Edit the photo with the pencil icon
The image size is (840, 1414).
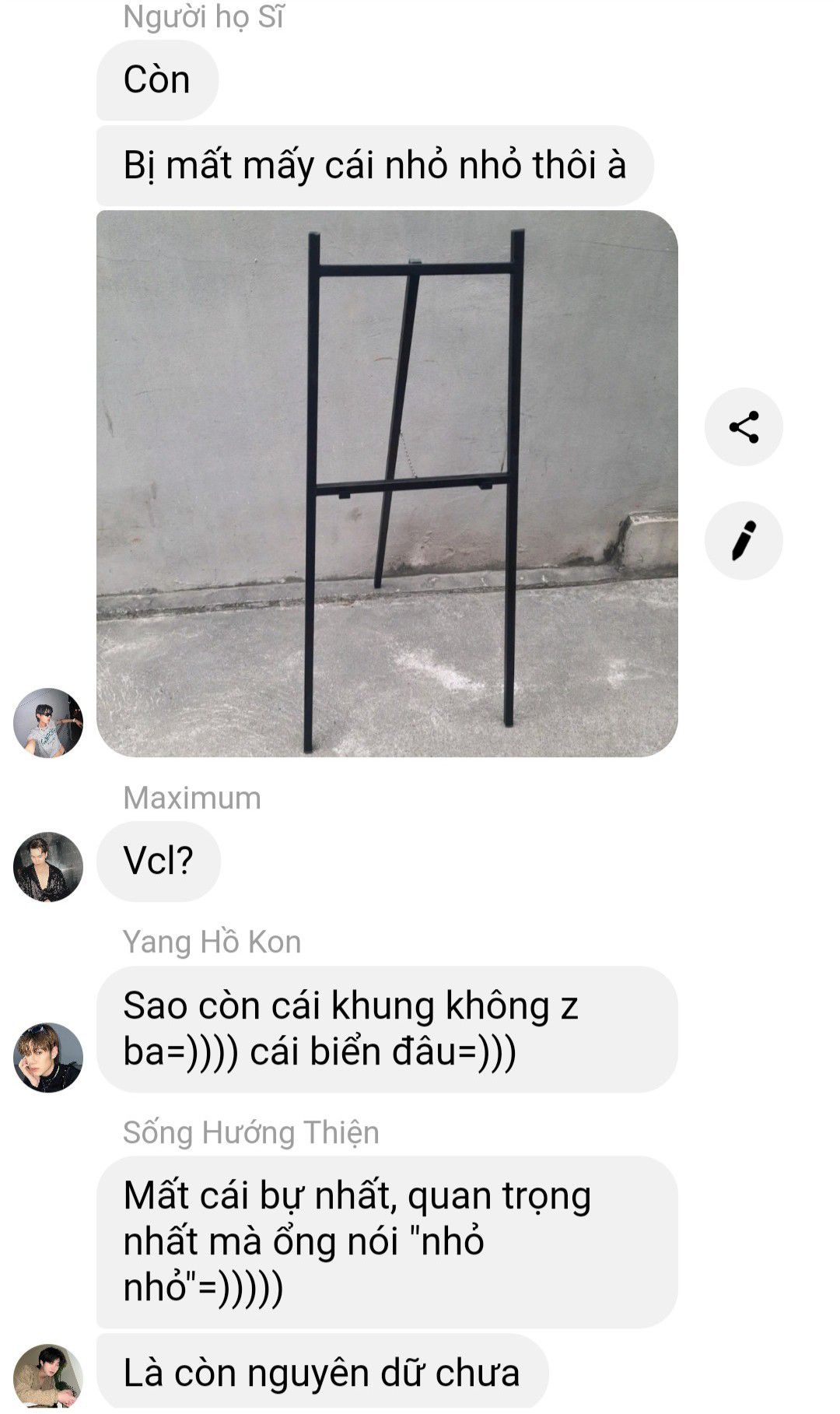[744, 541]
